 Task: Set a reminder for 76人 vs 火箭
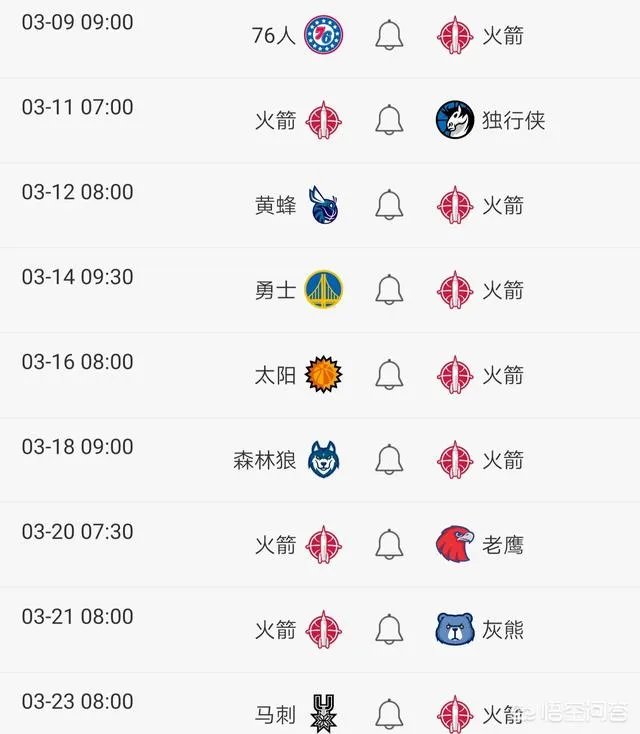tap(389, 36)
